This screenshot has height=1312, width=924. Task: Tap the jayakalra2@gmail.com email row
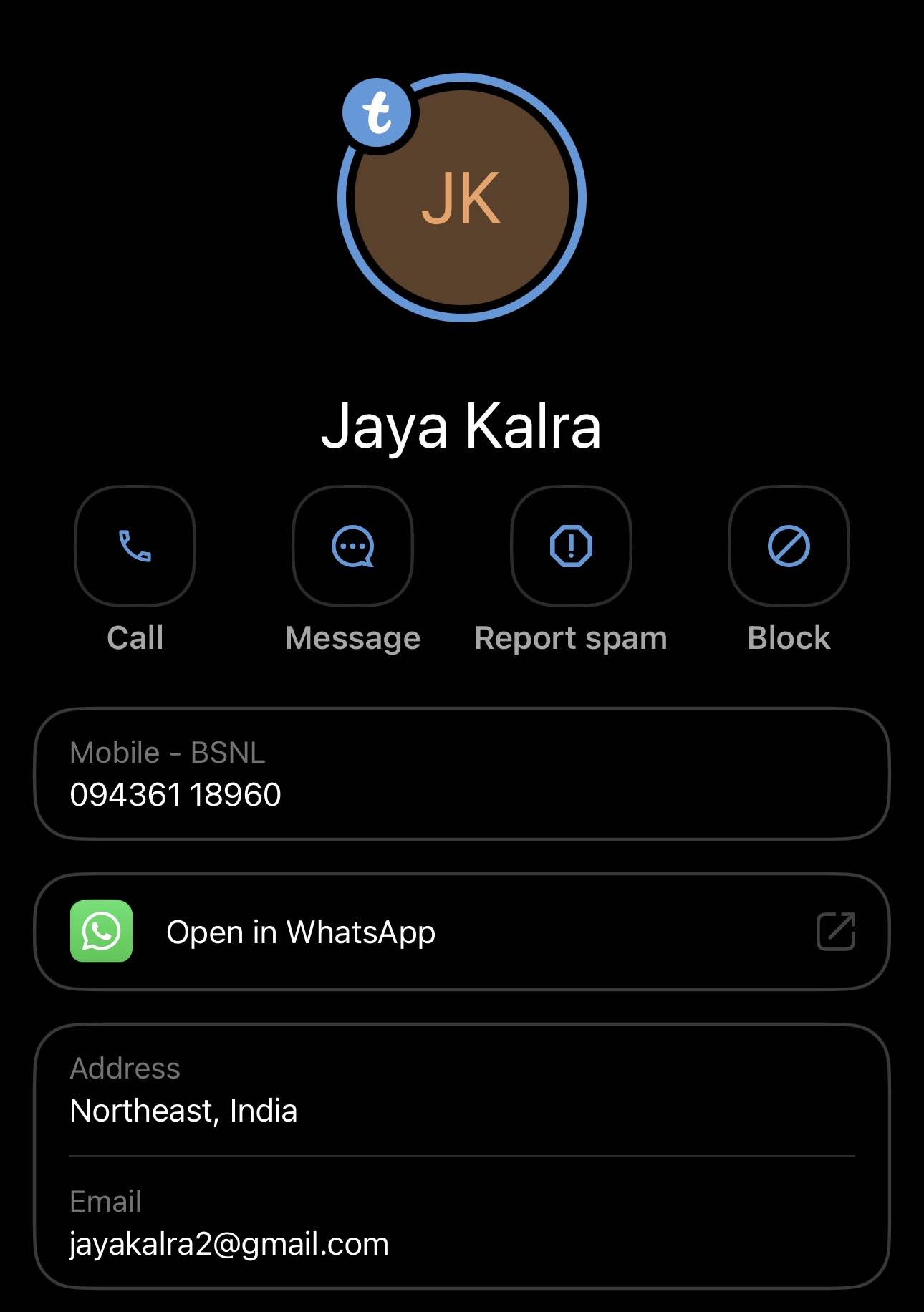tap(461, 1225)
